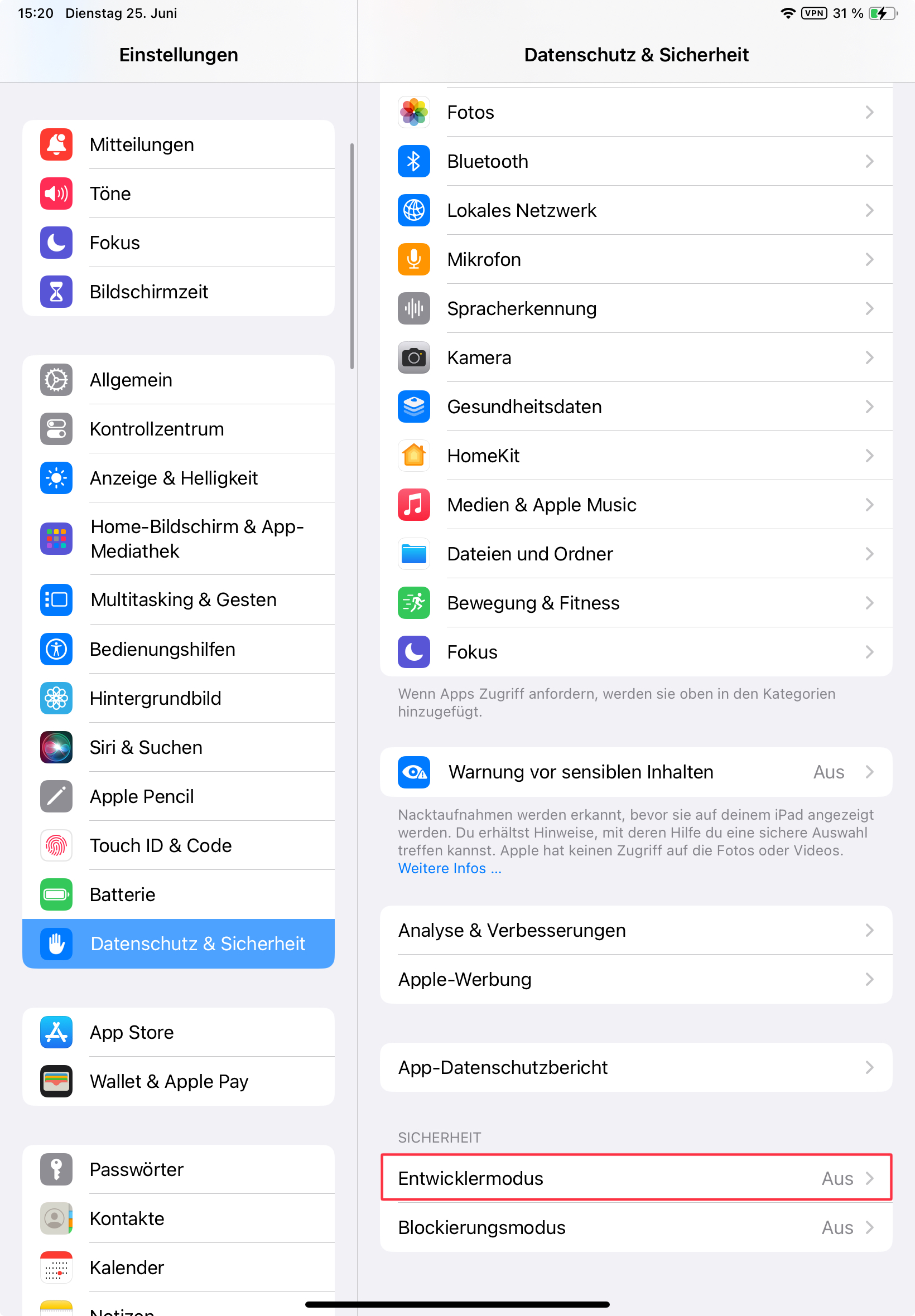915x1316 pixels.
Task: Open Analyse & Verbesserungen
Action: [635, 931]
